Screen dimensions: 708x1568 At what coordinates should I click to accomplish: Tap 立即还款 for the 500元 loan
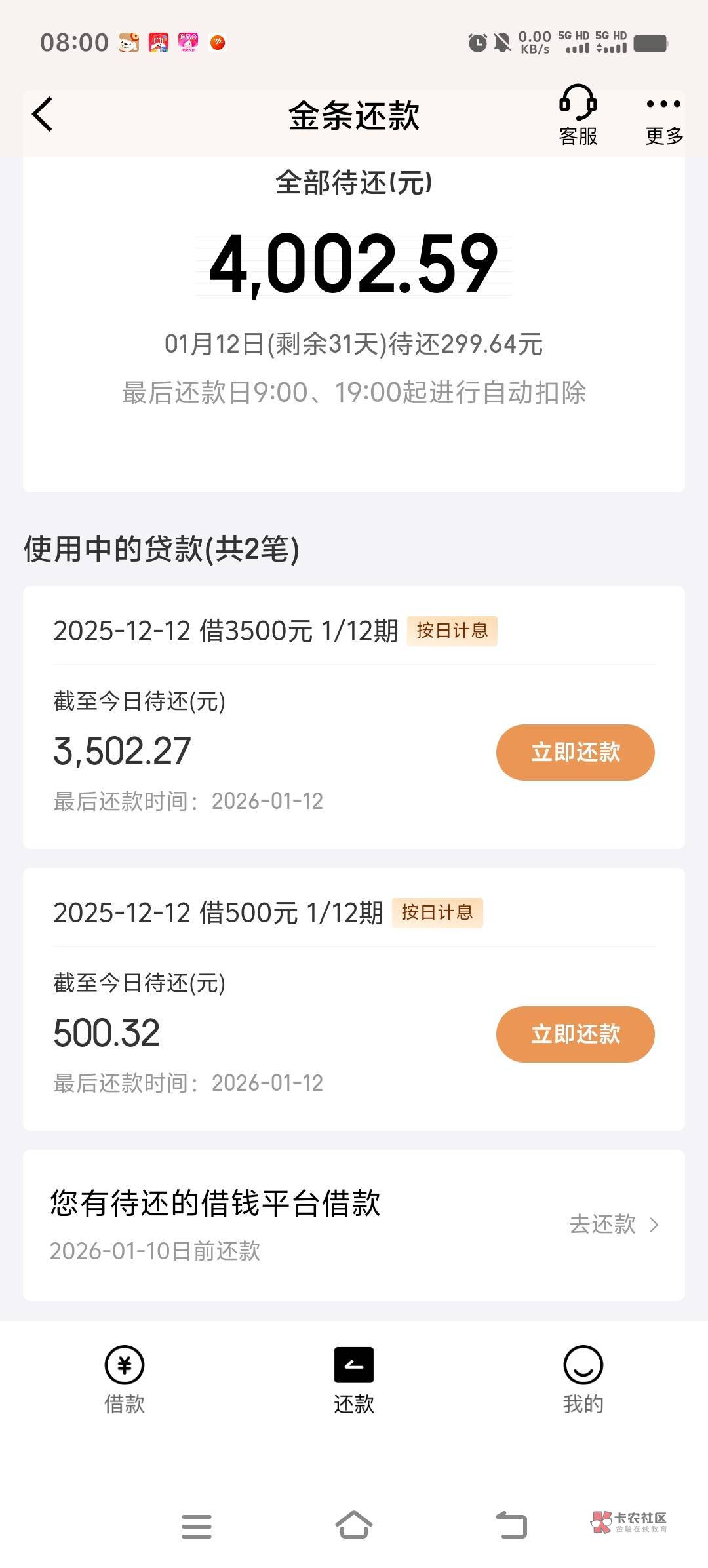pyautogui.click(x=575, y=1034)
